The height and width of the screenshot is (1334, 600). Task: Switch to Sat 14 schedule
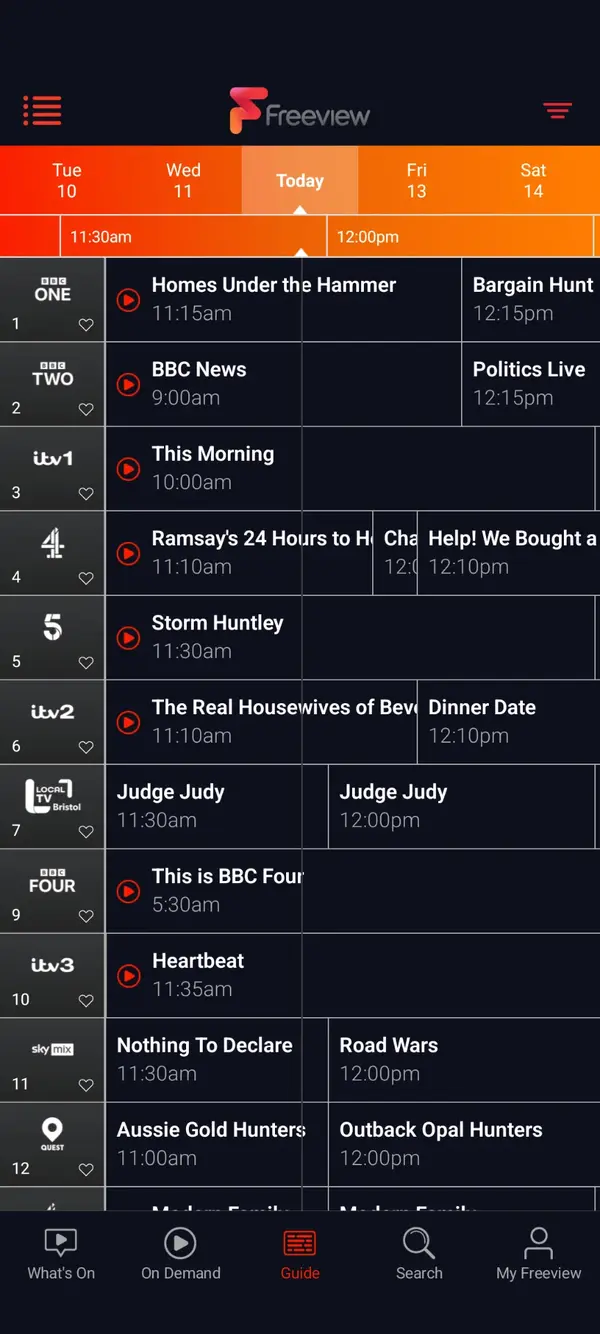click(533, 180)
